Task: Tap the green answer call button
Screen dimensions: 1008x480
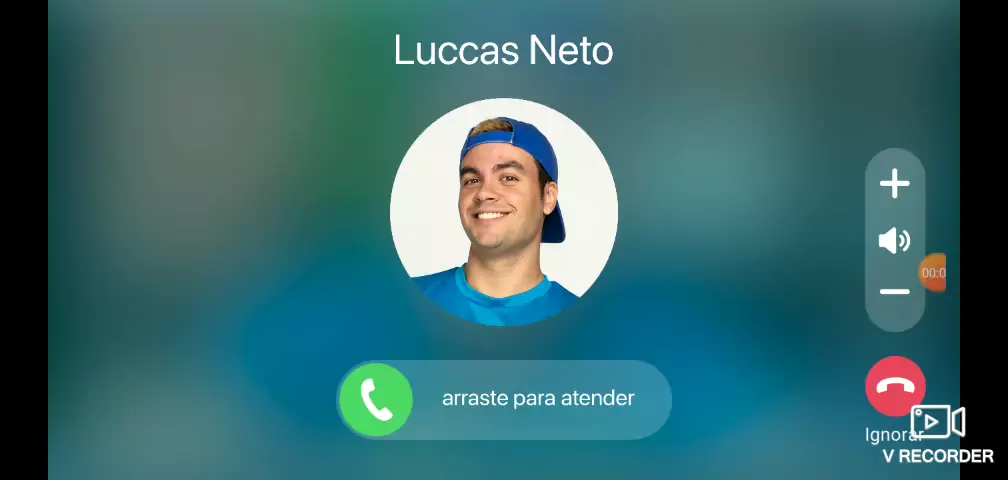Action: point(376,400)
